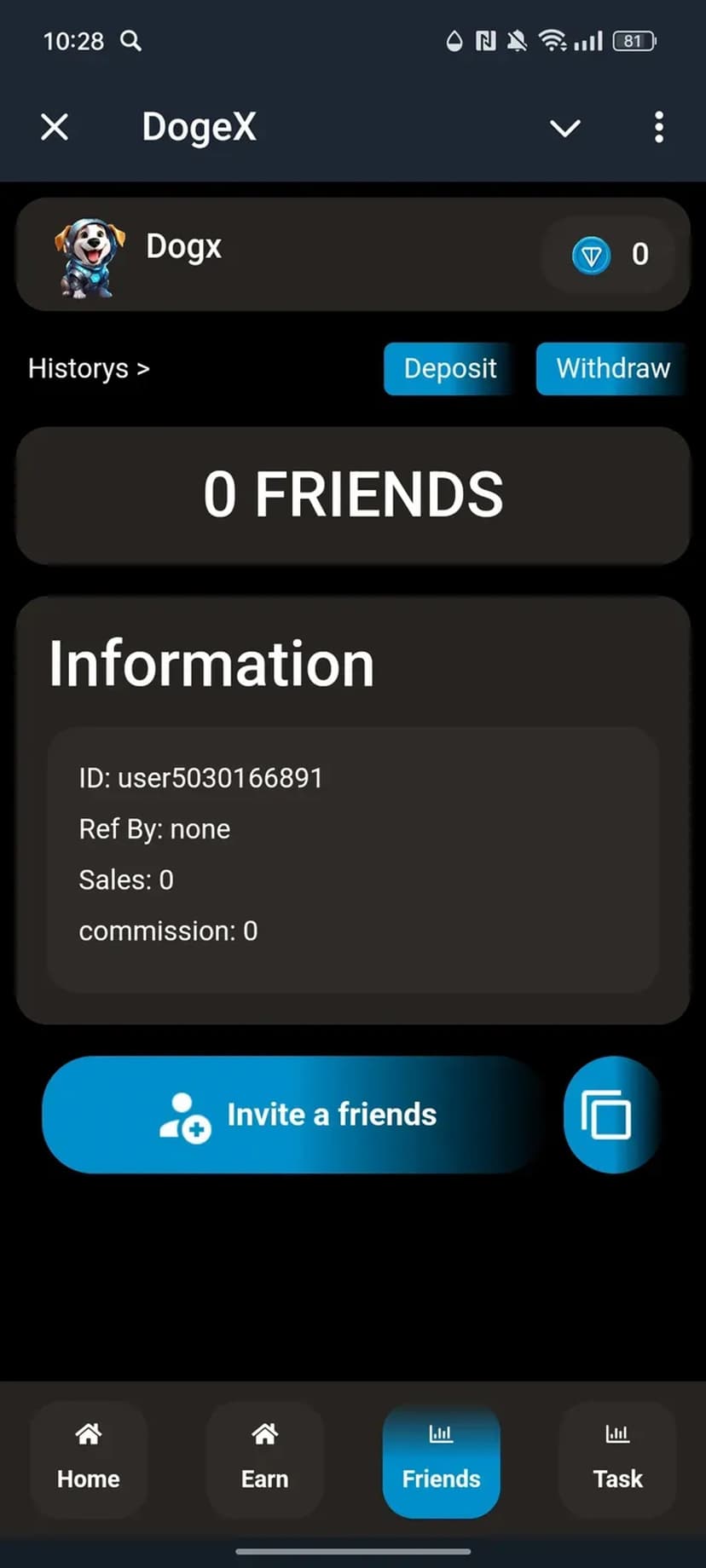Go to the Task tab

pyautogui.click(x=617, y=1459)
